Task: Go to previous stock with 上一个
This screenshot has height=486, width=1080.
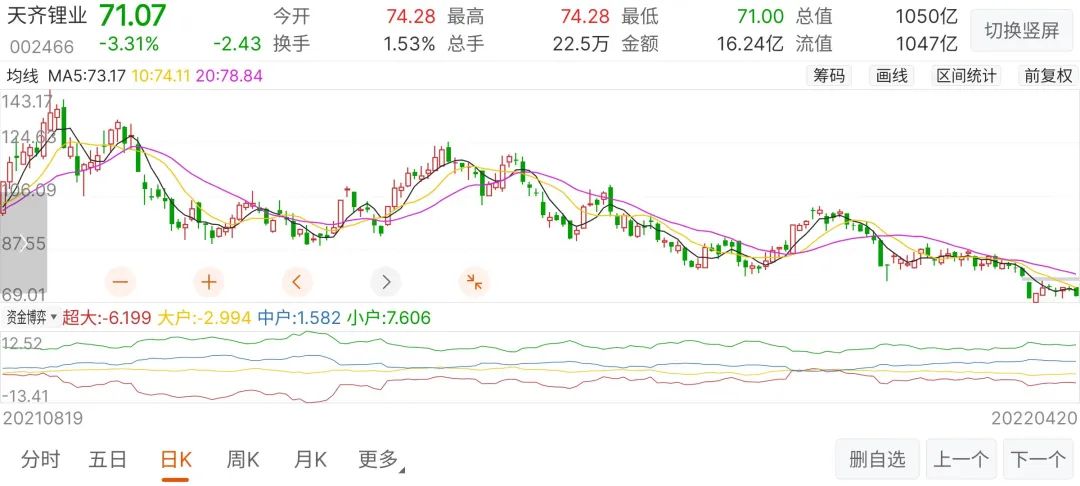Action: coord(961,460)
